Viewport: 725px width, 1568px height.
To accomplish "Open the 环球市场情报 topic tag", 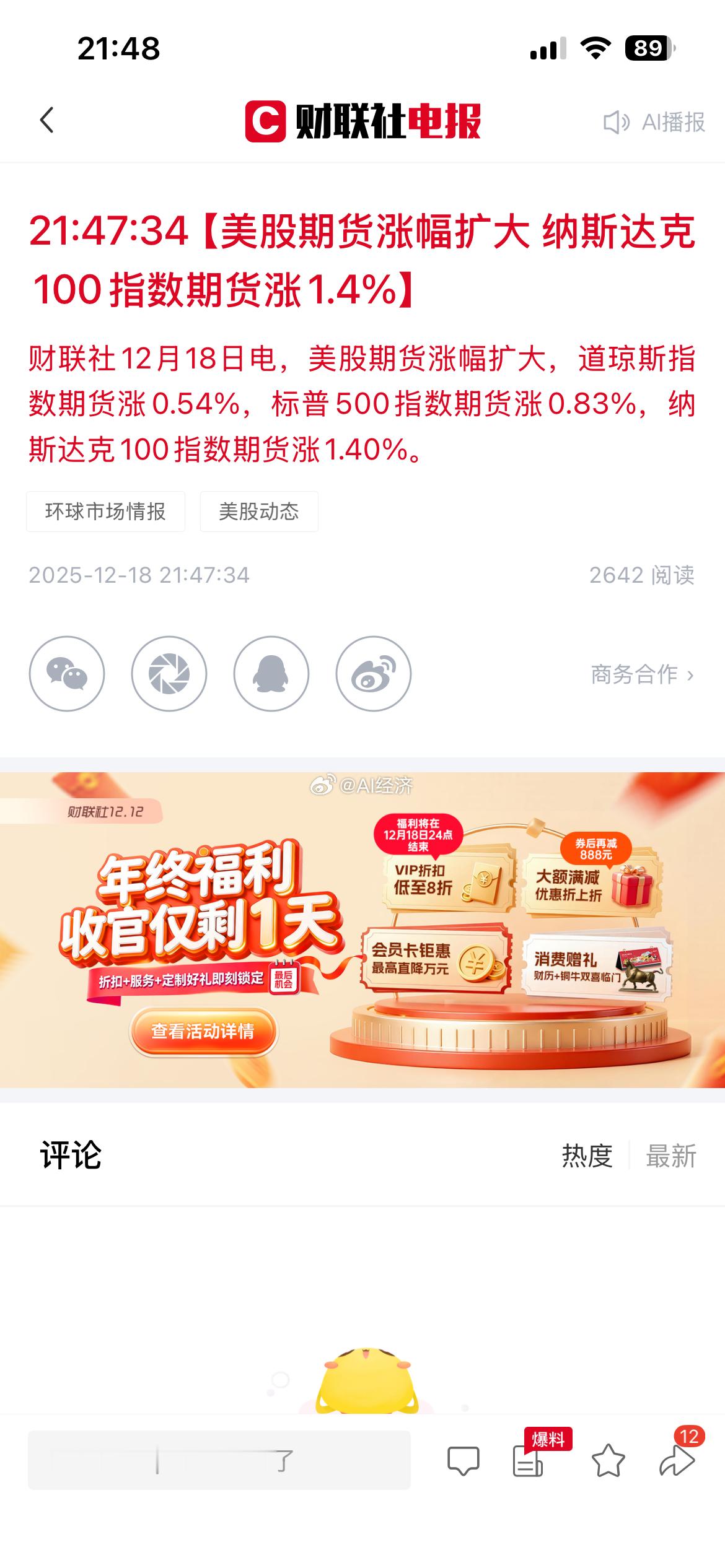I will point(105,512).
